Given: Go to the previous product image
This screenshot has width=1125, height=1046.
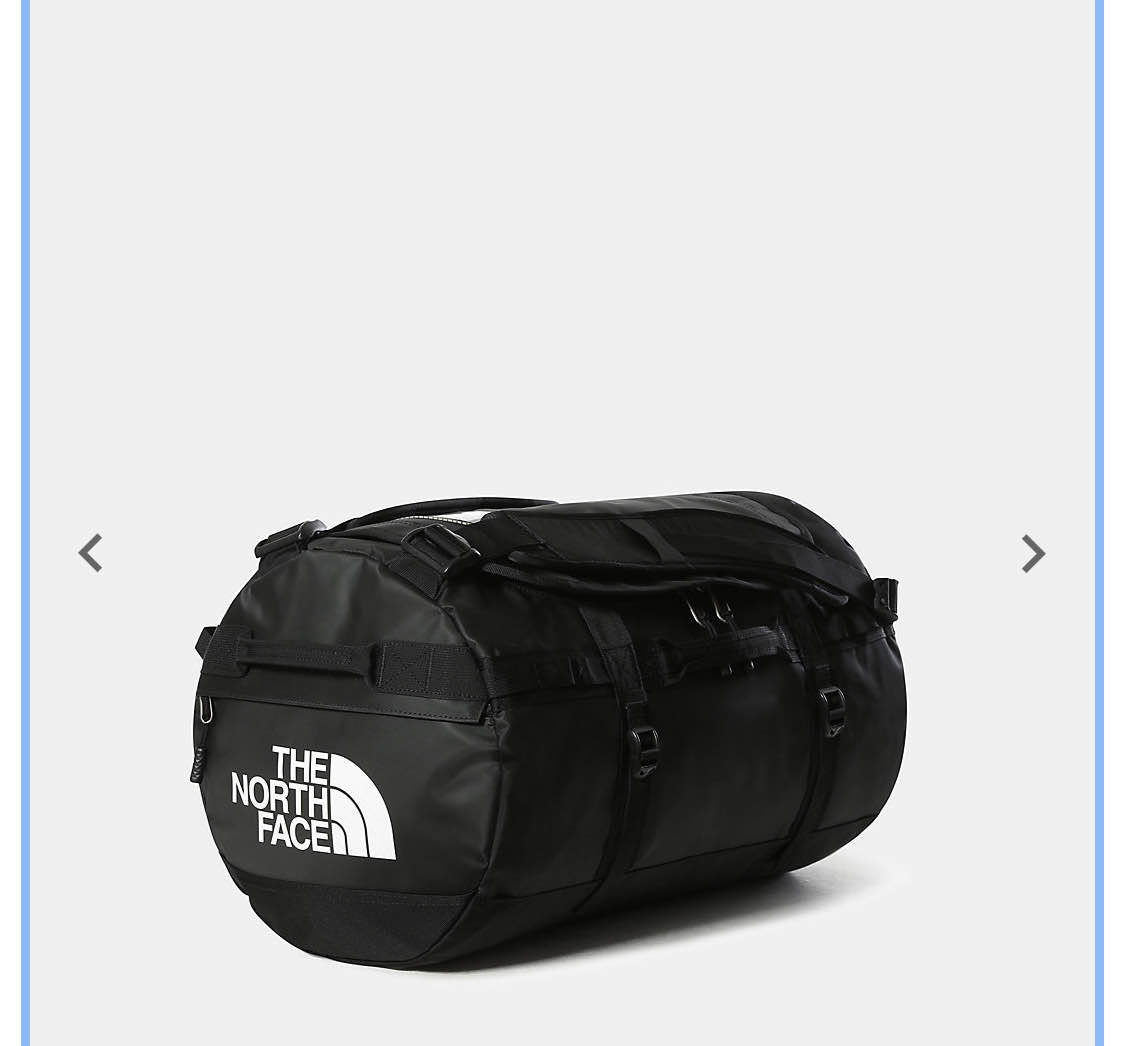Looking at the screenshot, I should (91, 553).
